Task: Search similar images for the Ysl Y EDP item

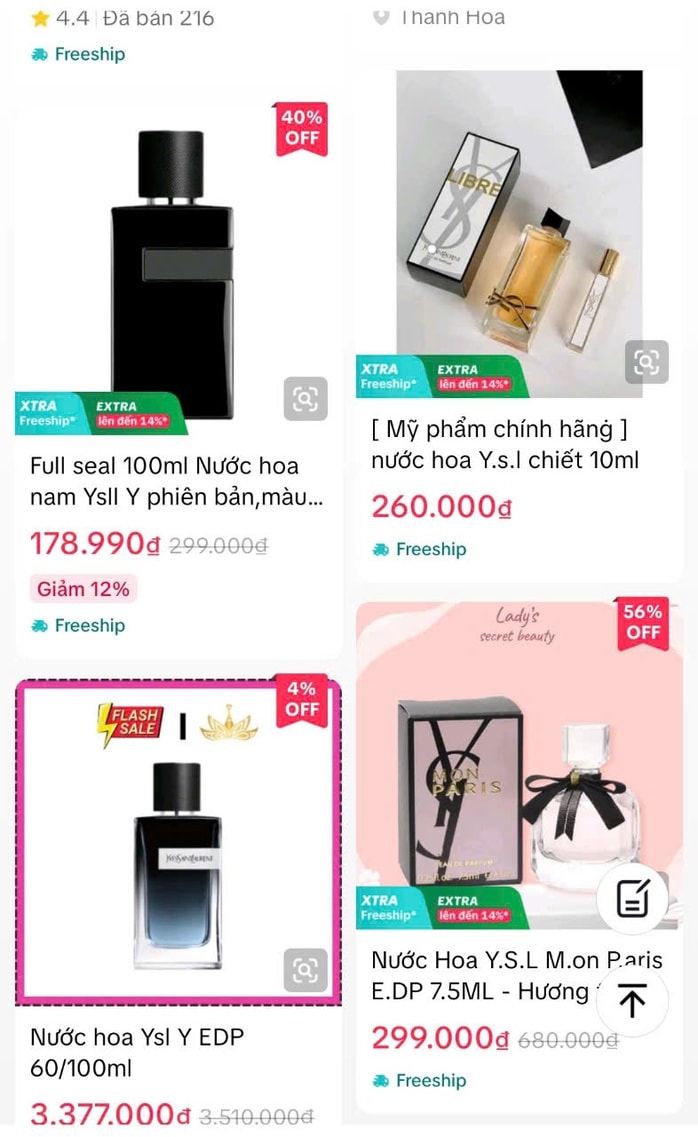Action: point(305,969)
